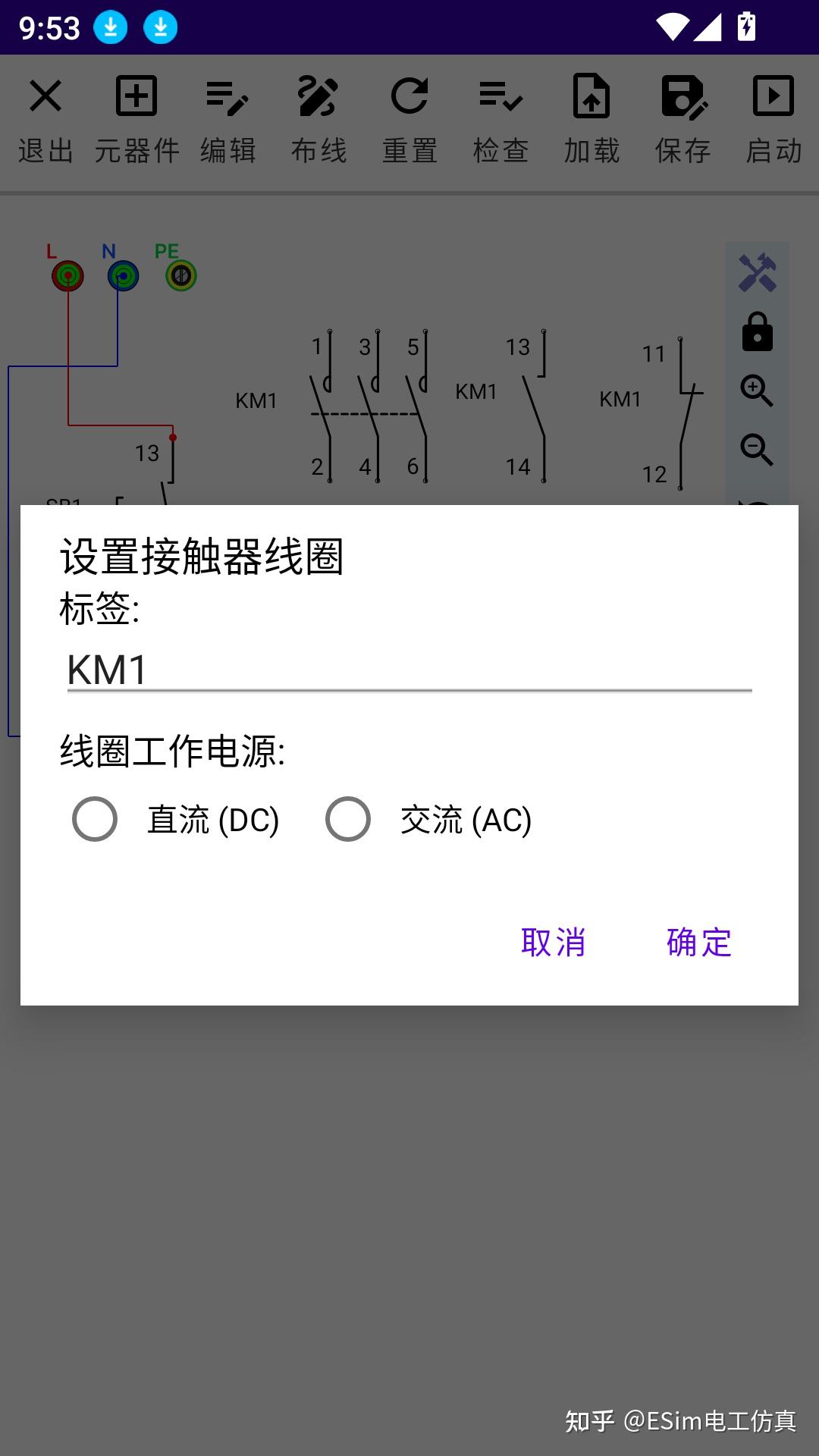
Task: Dismiss the dialog with 取消 button
Action: tap(553, 943)
